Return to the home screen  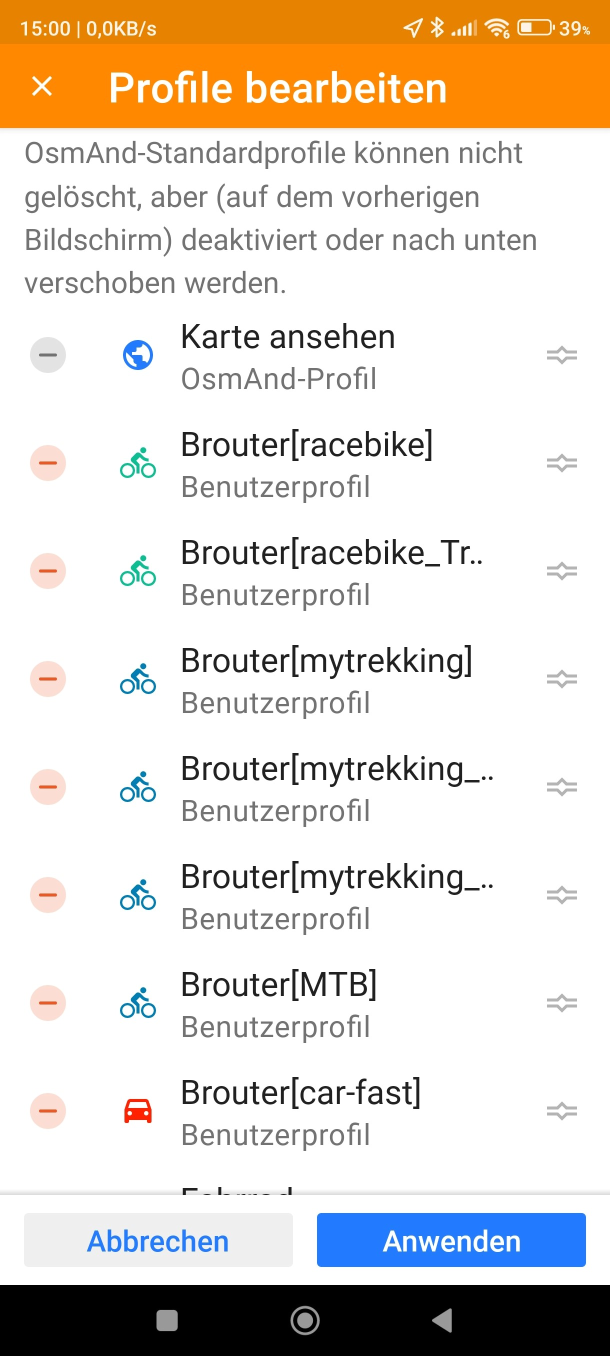click(305, 1321)
